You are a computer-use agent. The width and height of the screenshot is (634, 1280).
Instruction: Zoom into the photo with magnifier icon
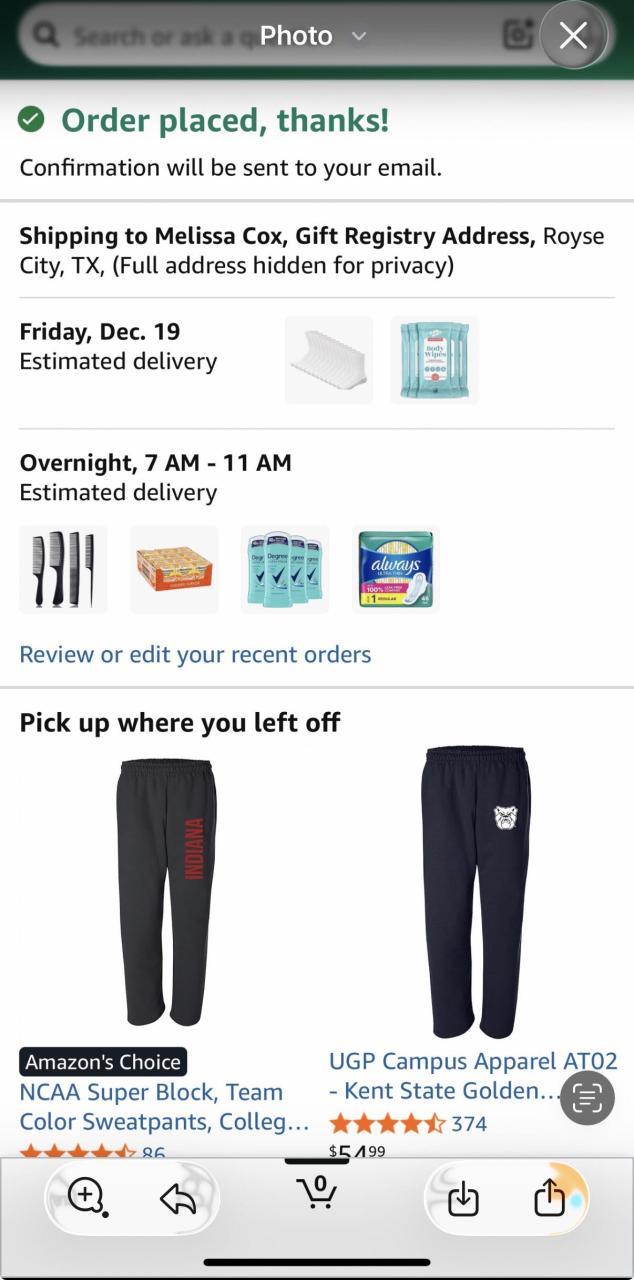click(87, 1196)
